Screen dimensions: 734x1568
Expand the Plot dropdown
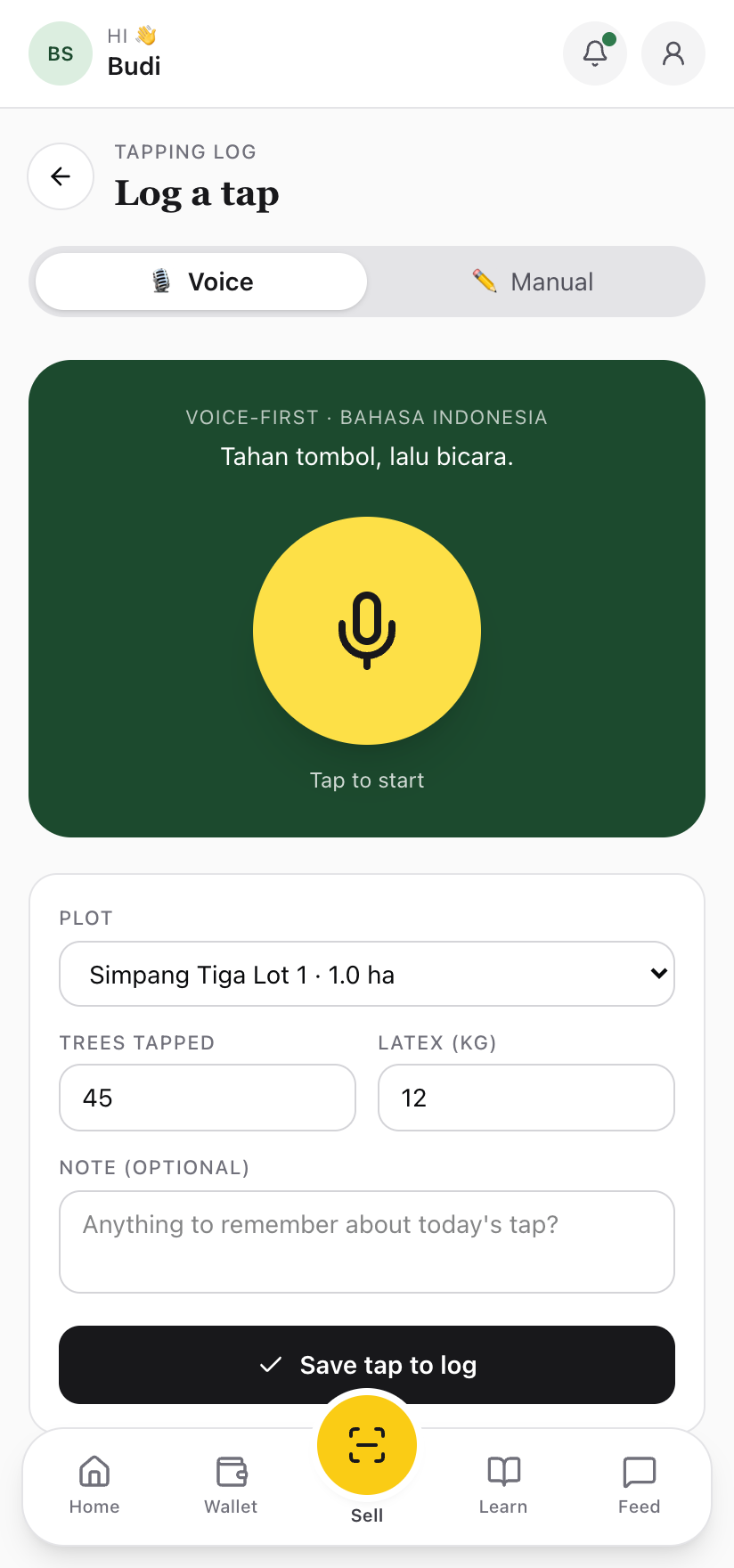click(367, 974)
